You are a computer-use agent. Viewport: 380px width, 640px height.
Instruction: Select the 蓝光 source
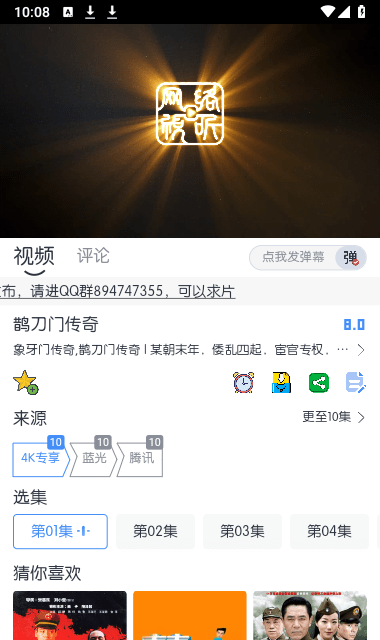(94, 458)
